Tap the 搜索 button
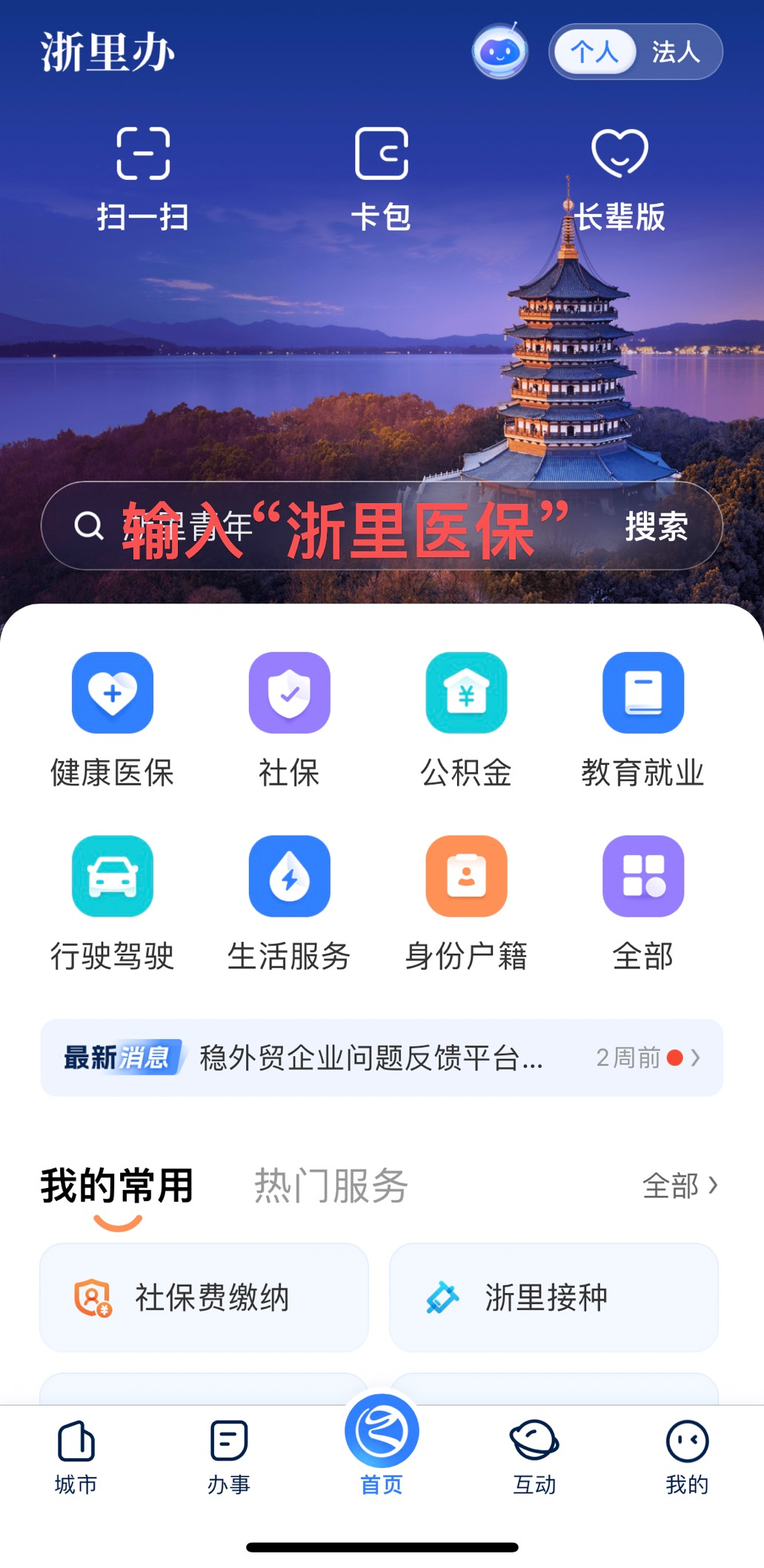The image size is (764, 1568). tap(656, 527)
